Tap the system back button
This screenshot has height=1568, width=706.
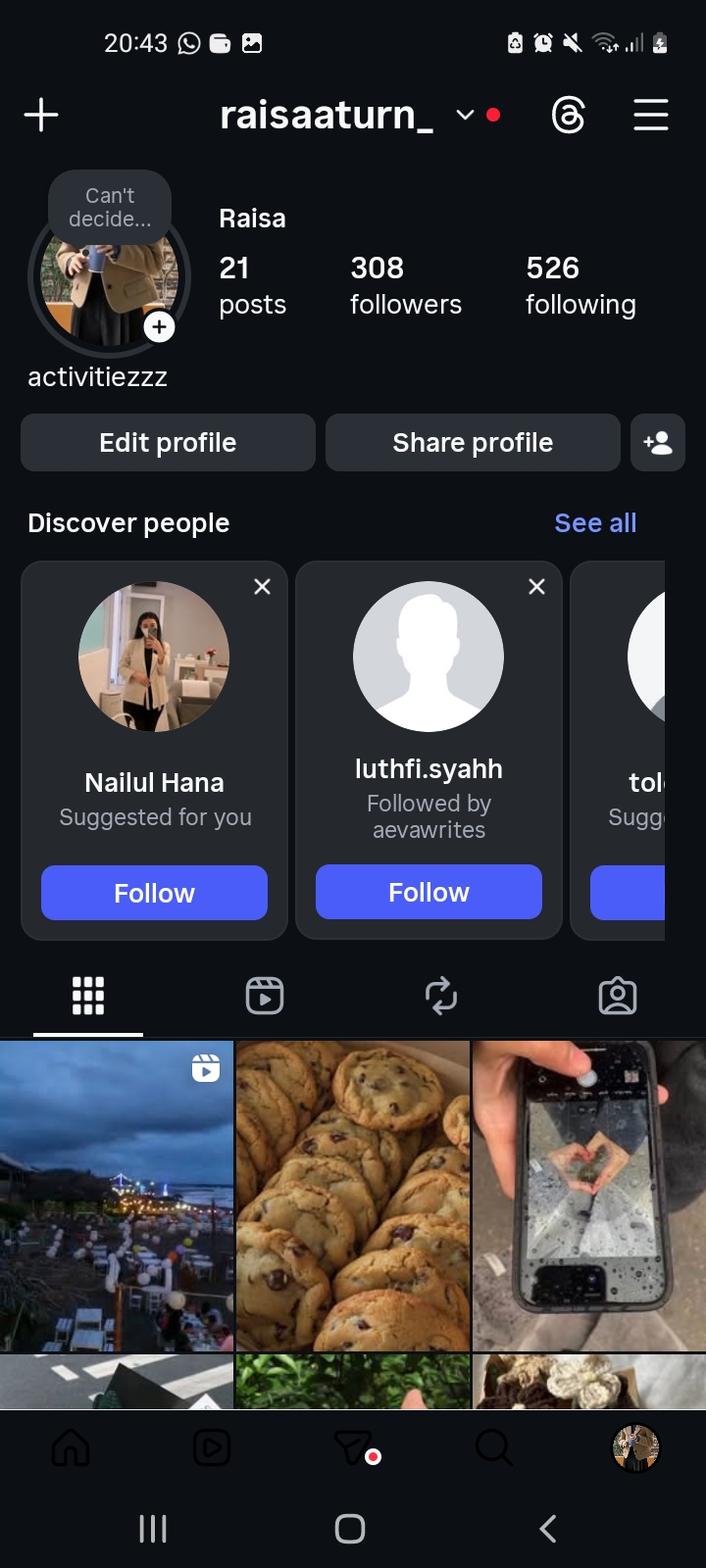(x=548, y=1528)
